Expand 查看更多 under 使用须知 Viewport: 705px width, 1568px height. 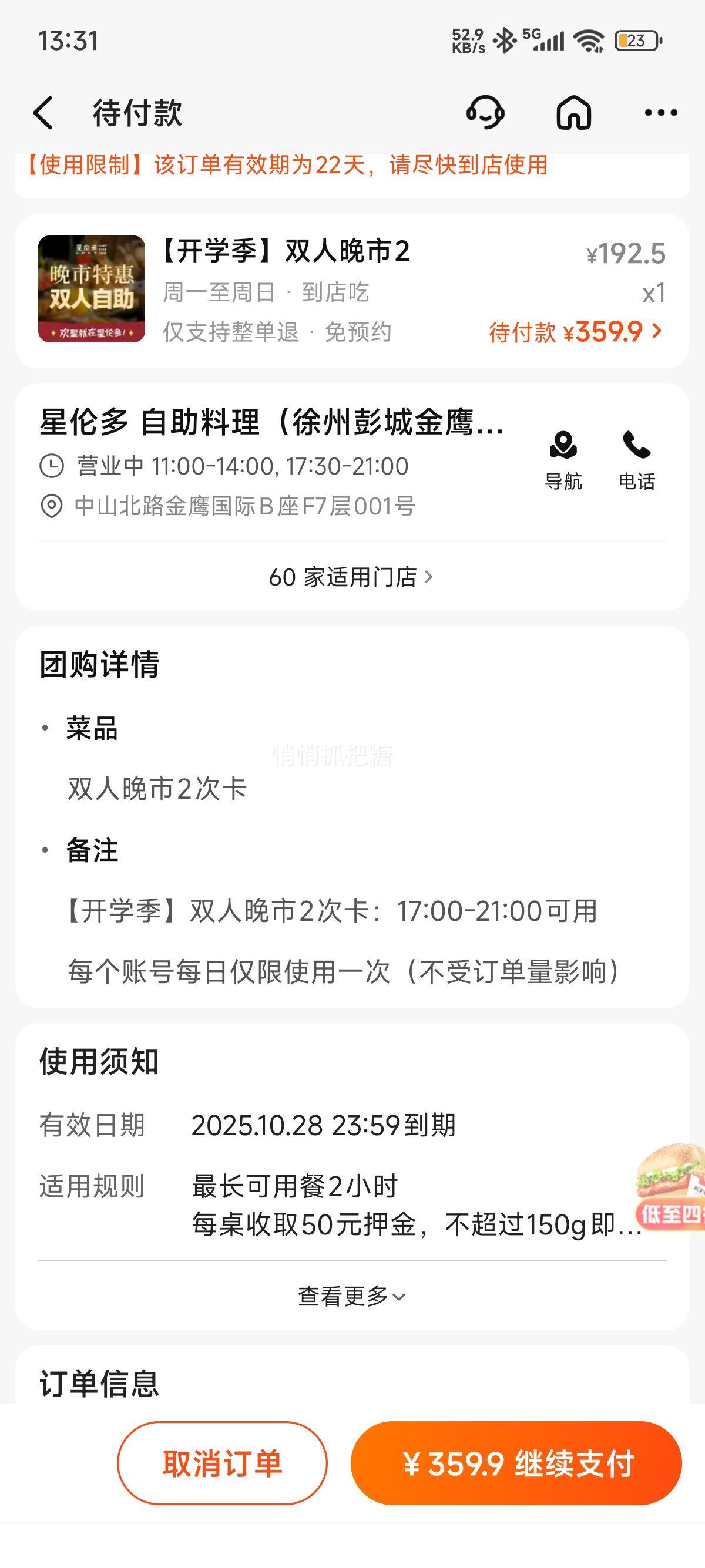pyautogui.click(x=351, y=1296)
